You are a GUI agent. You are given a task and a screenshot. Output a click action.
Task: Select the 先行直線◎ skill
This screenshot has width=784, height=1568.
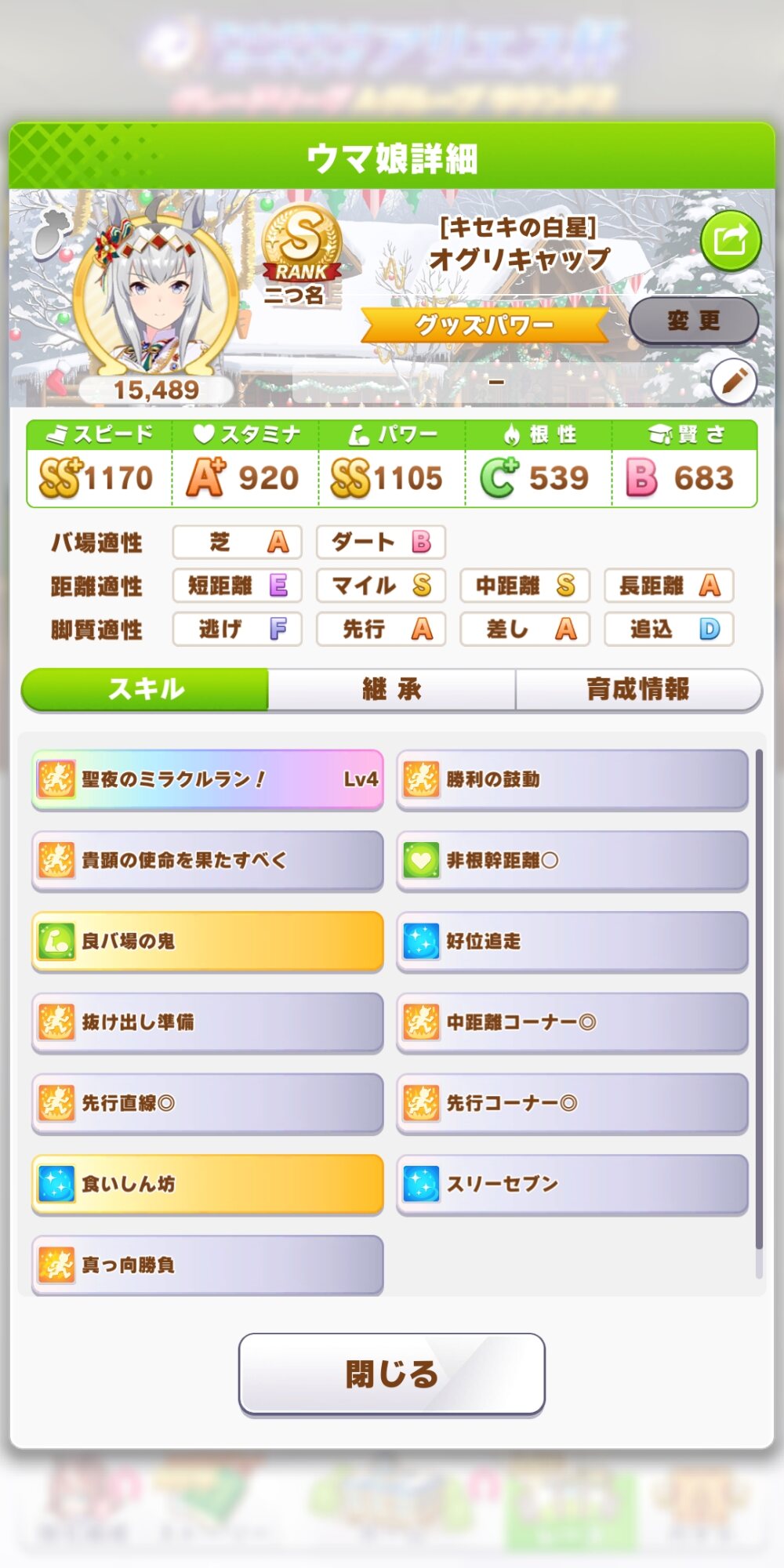208,1103
